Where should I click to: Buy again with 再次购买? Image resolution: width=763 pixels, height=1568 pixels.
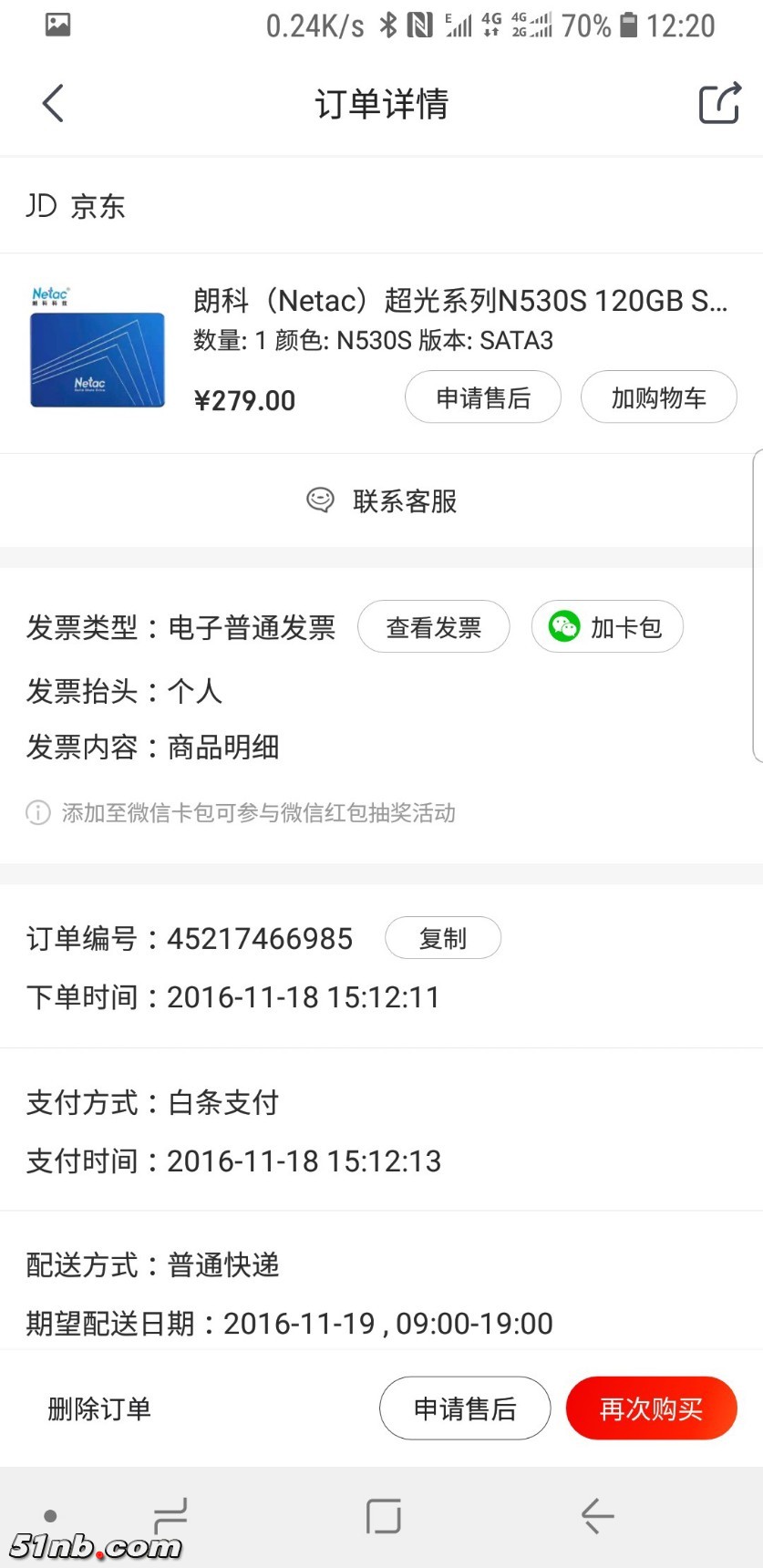click(651, 1408)
